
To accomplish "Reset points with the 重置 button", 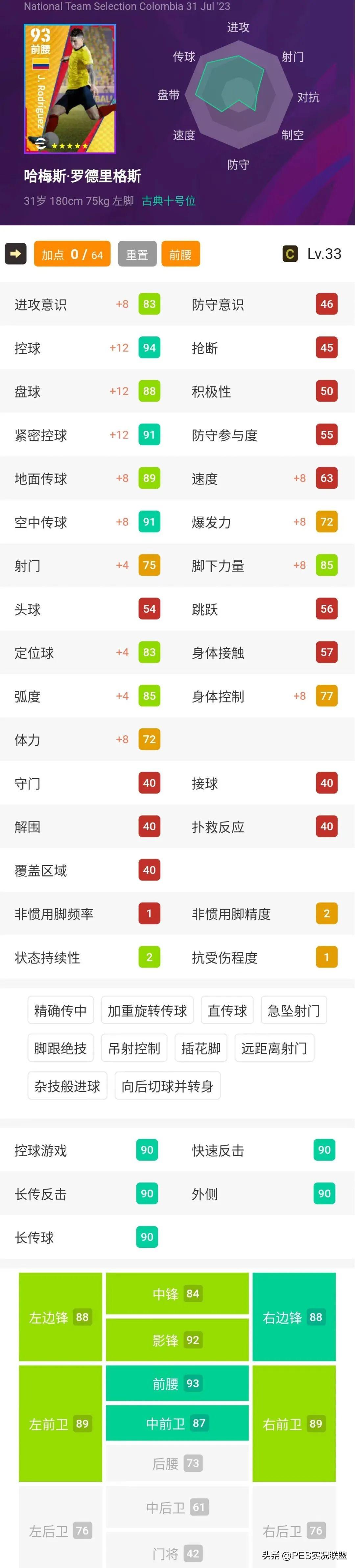I will point(137,255).
